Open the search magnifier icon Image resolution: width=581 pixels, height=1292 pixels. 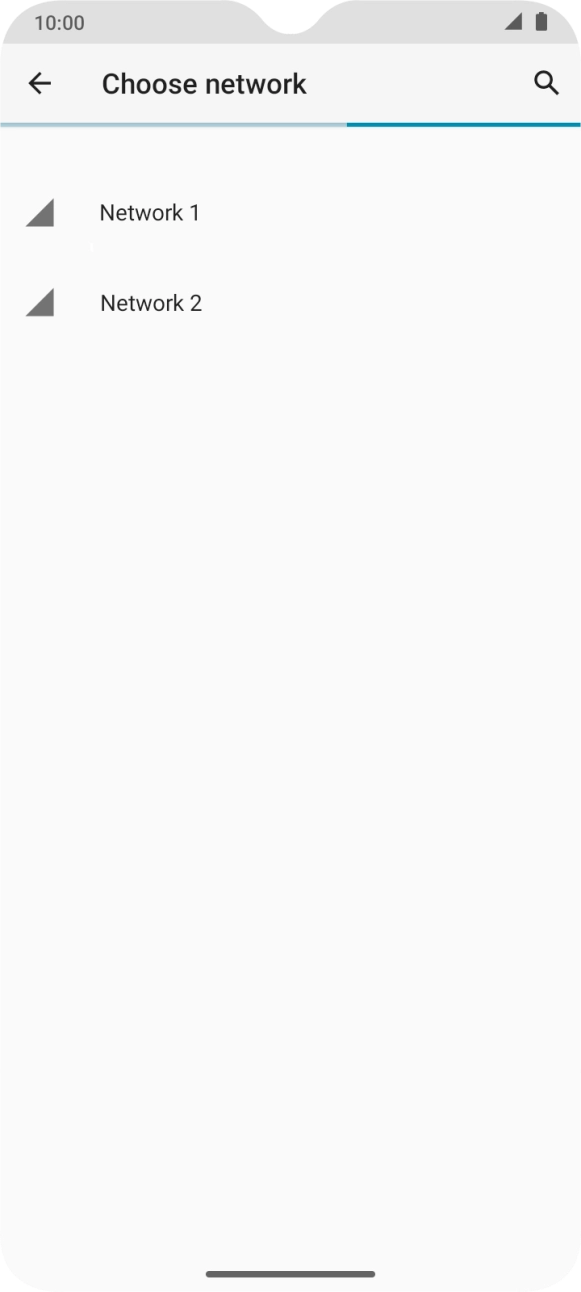546,83
